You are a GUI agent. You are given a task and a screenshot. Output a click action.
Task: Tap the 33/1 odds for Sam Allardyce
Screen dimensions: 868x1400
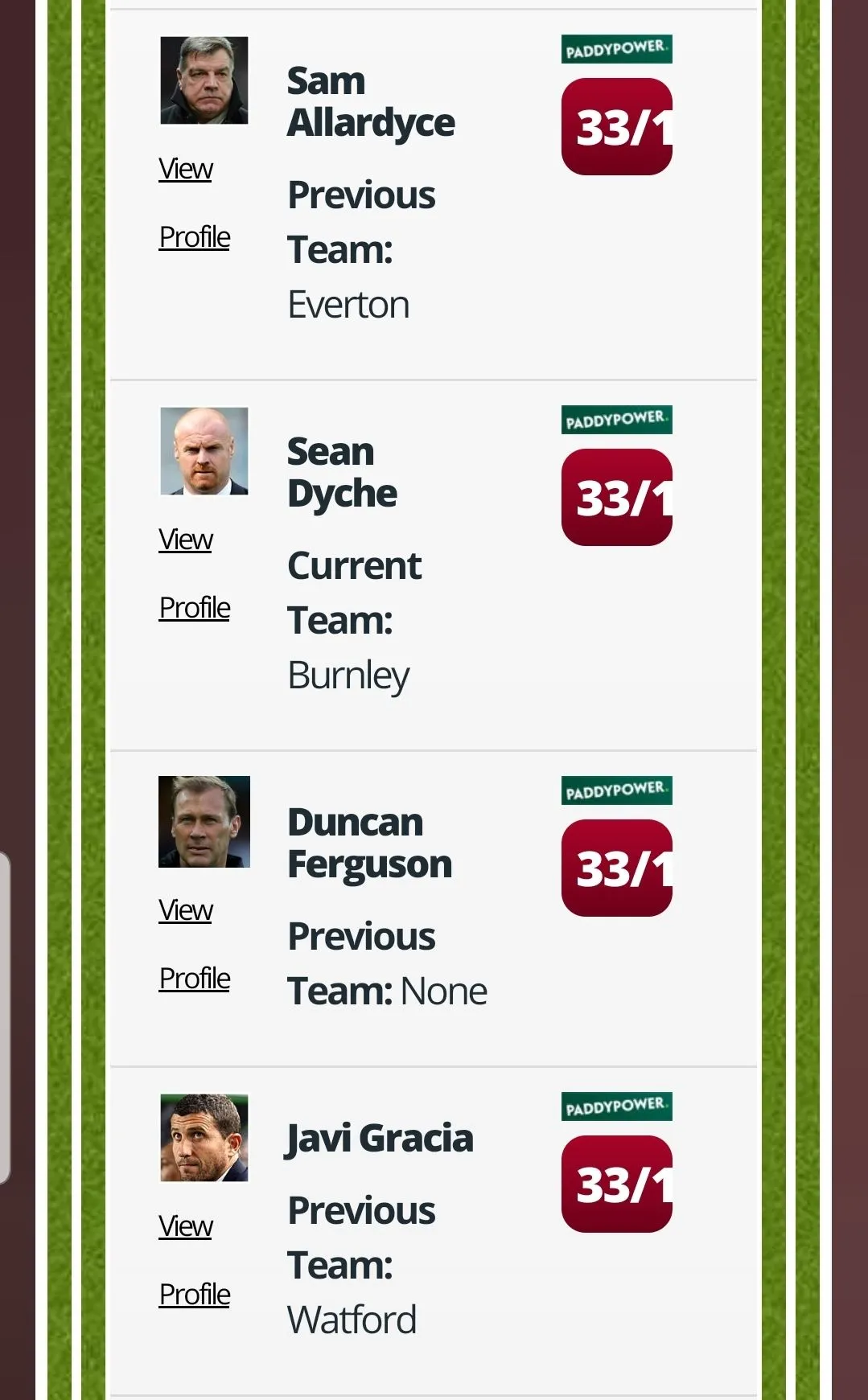pos(616,127)
